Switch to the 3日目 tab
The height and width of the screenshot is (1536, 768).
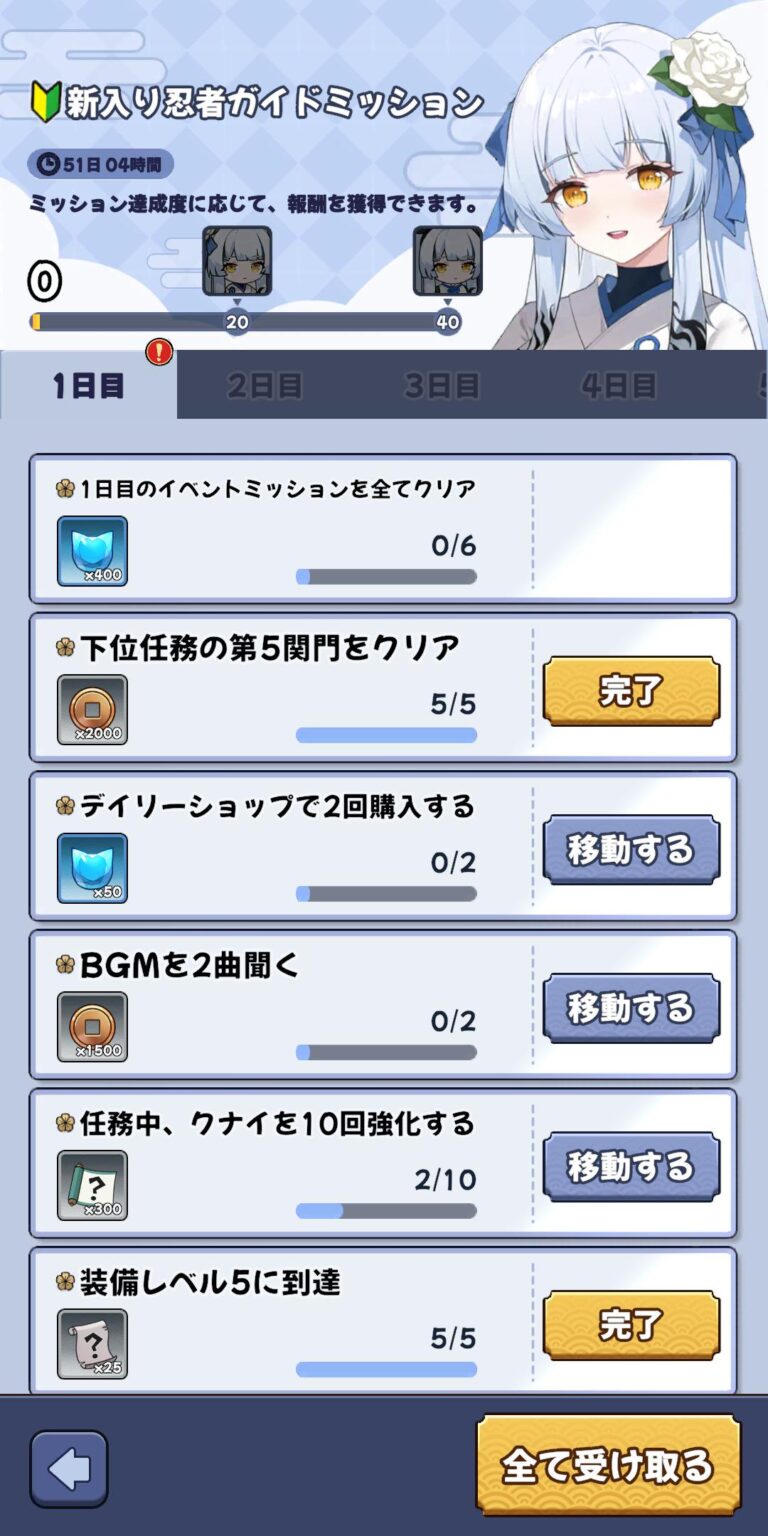(x=441, y=386)
